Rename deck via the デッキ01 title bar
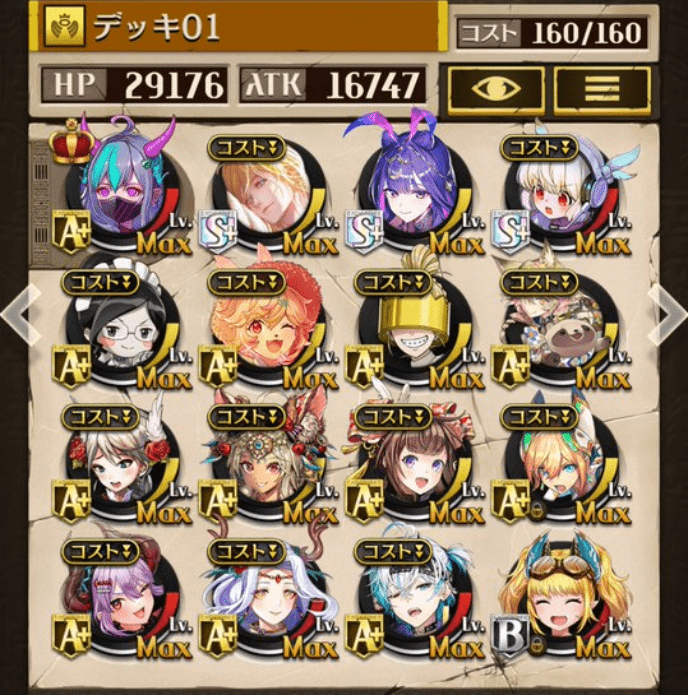This screenshot has height=695, width=688. point(240,26)
